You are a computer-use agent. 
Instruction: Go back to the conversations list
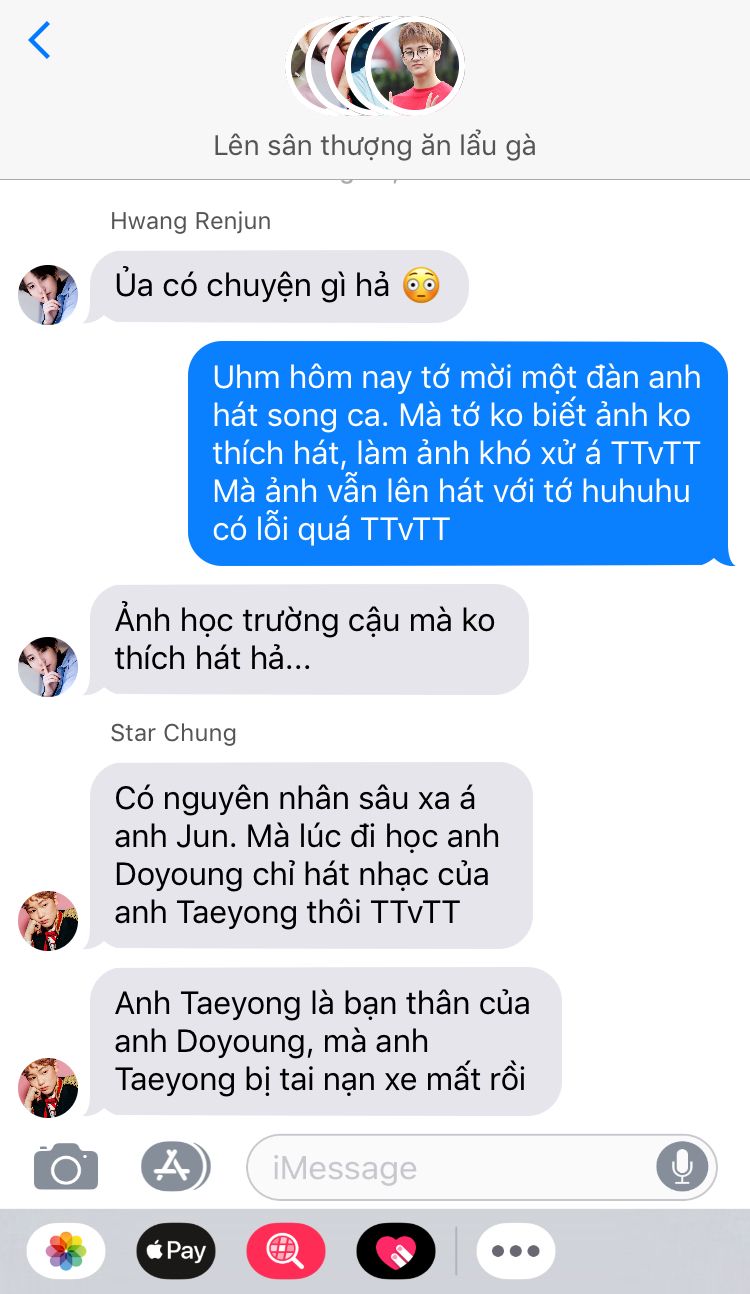[x=39, y=41]
